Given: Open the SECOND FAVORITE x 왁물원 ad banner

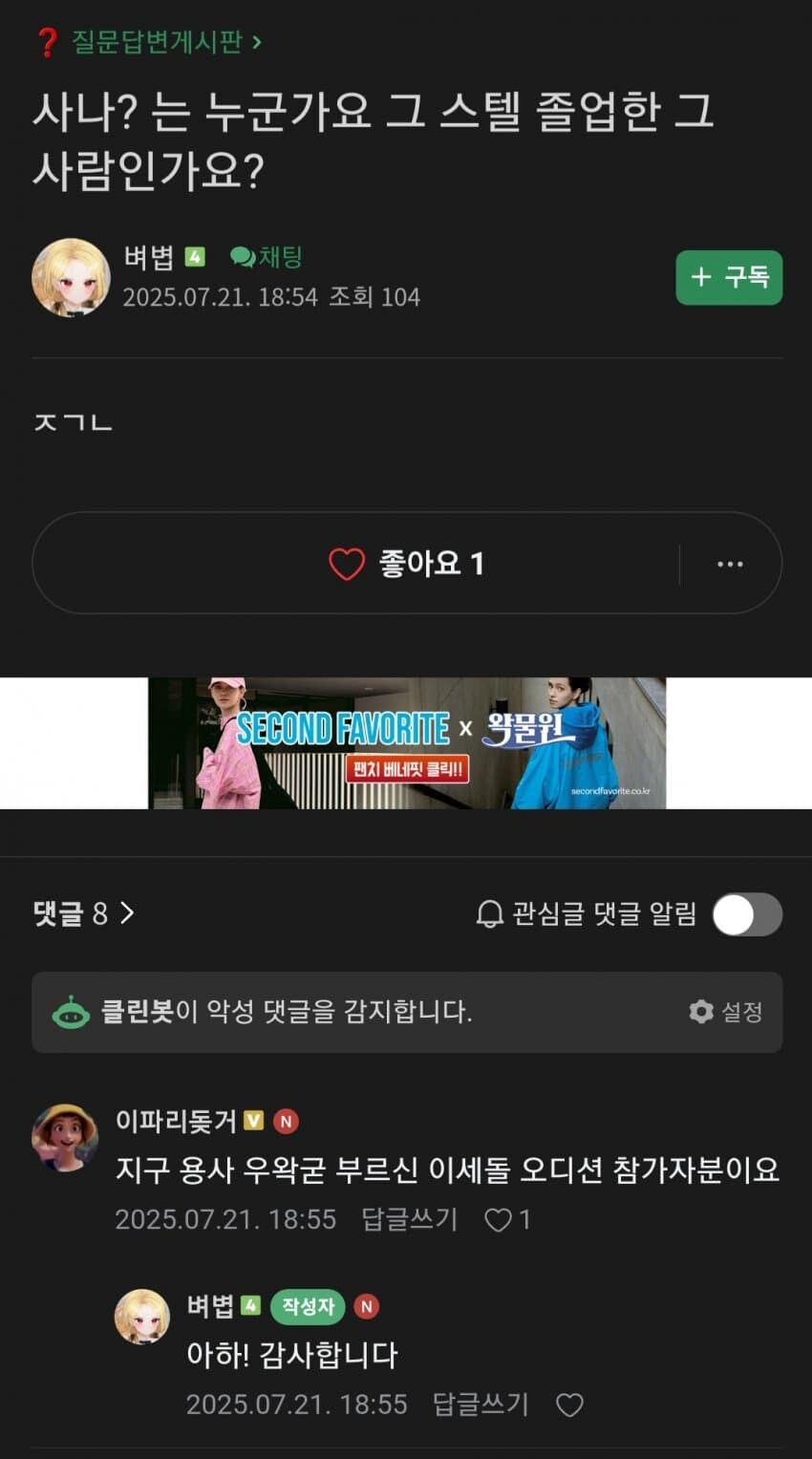Looking at the screenshot, I should point(406,741).
